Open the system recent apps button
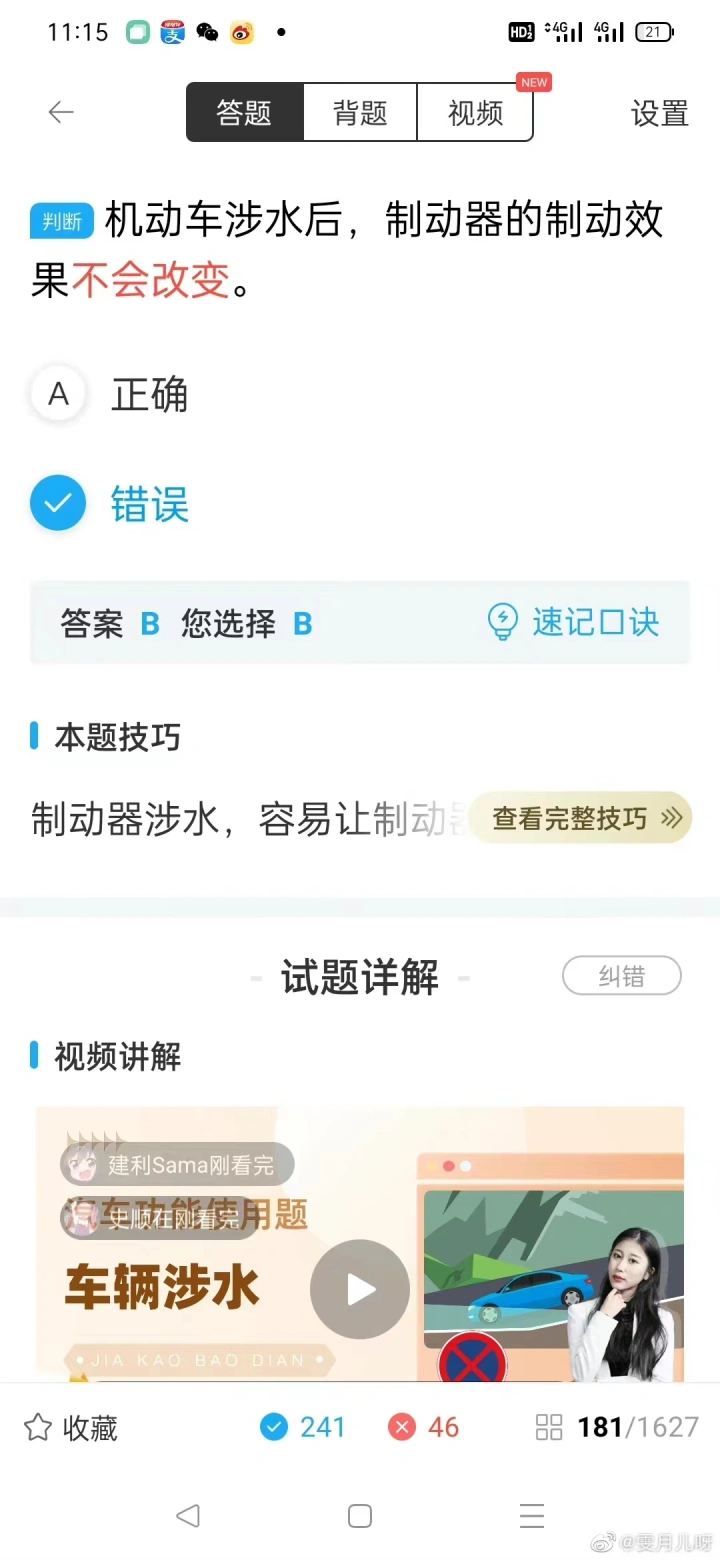Image resolution: width=720 pixels, height=1560 pixels. (532, 1516)
